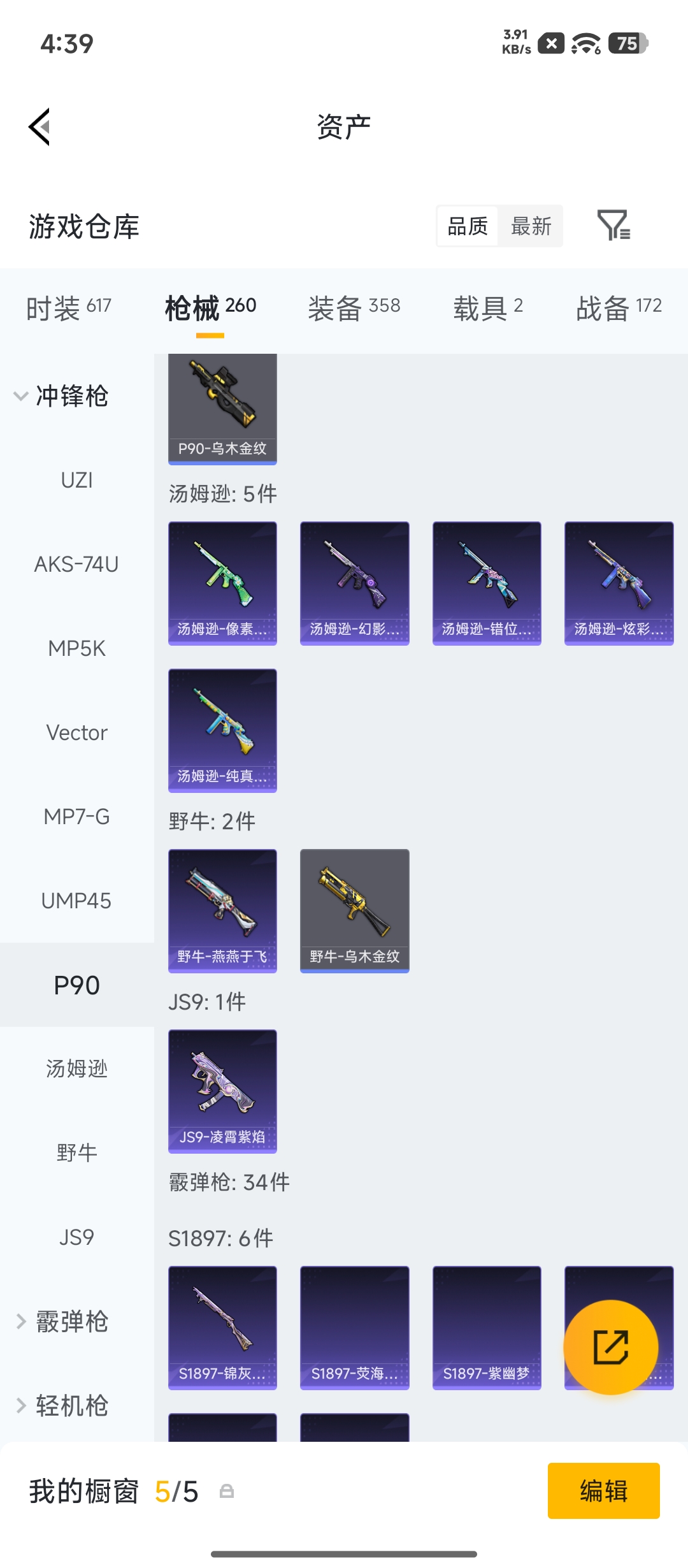The image size is (688, 1568).
Task: Expand the 轻机枪 category
Action: (x=61, y=1405)
